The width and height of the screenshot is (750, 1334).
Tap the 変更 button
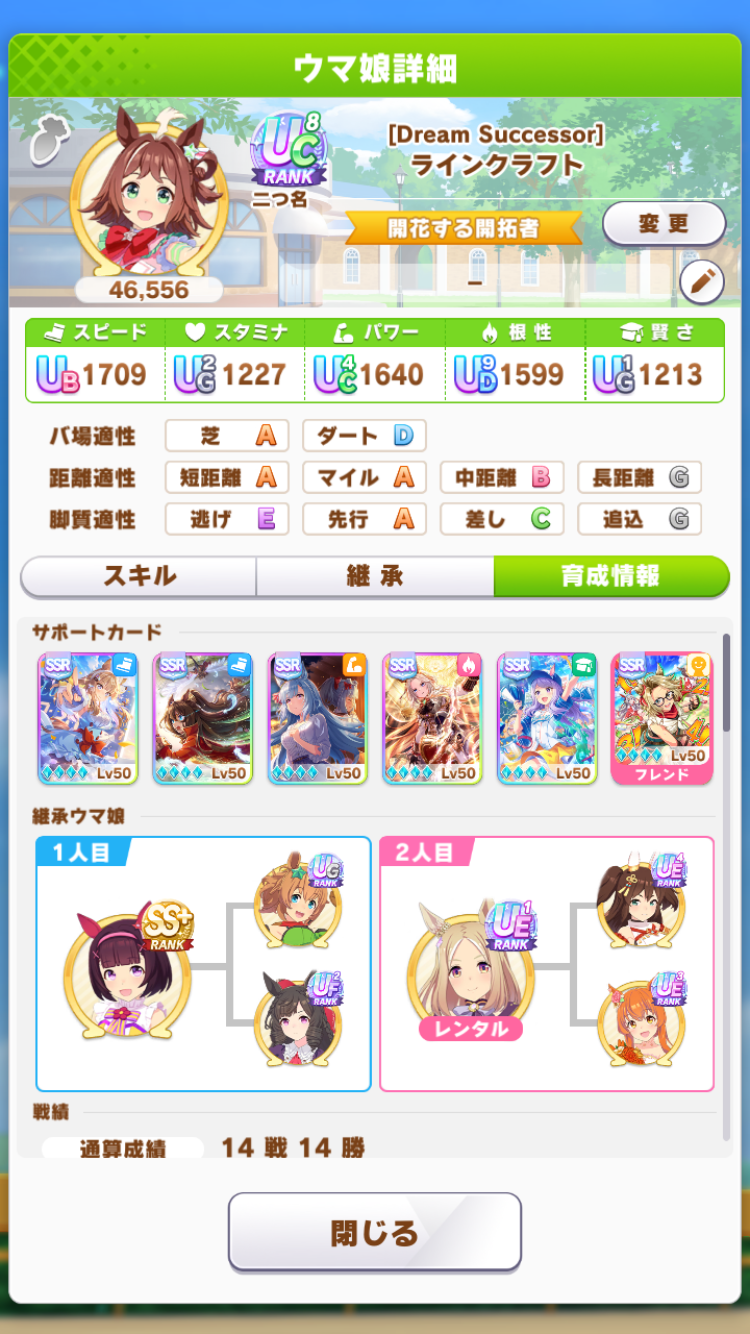click(664, 224)
